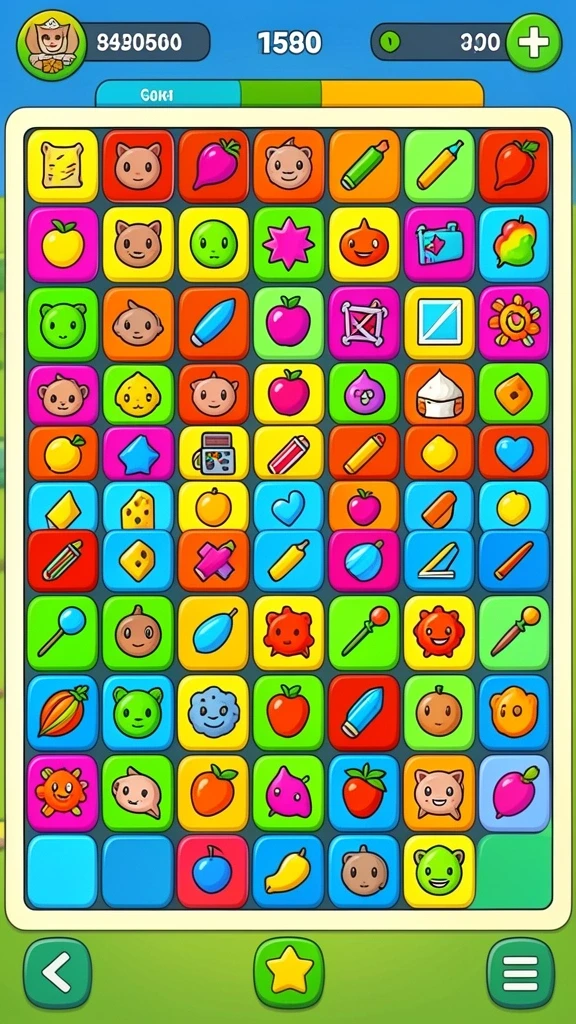
Task: Tap the toast slice tile
Action: (62, 166)
